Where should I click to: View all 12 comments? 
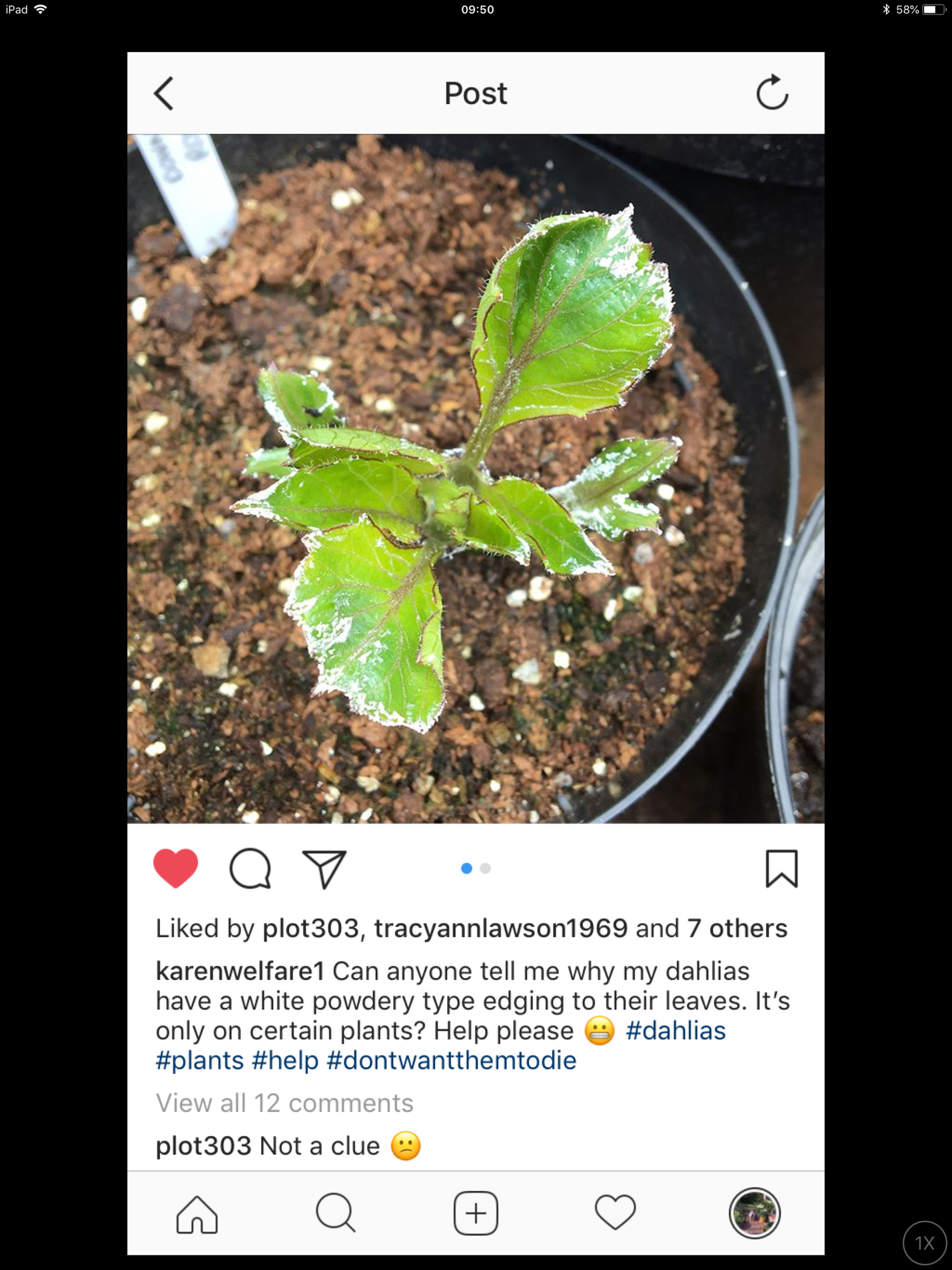pyautogui.click(x=285, y=1103)
